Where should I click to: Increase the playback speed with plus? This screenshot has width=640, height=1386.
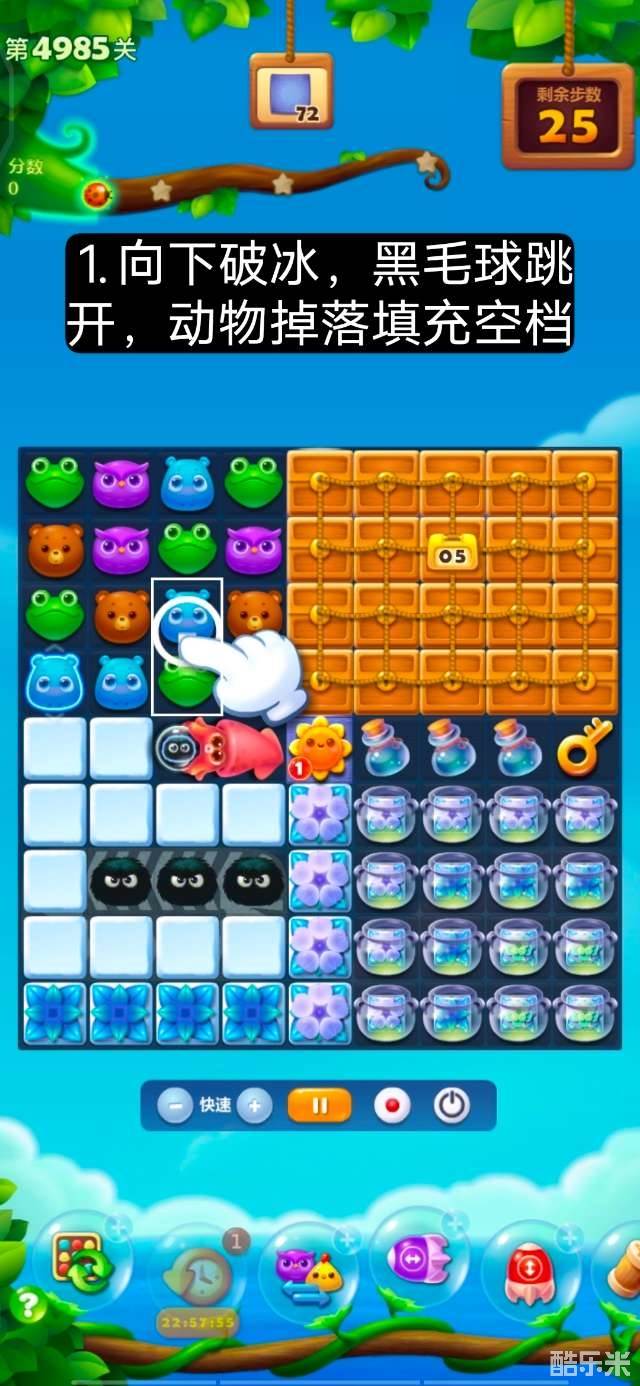pyautogui.click(x=255, y=1106)
